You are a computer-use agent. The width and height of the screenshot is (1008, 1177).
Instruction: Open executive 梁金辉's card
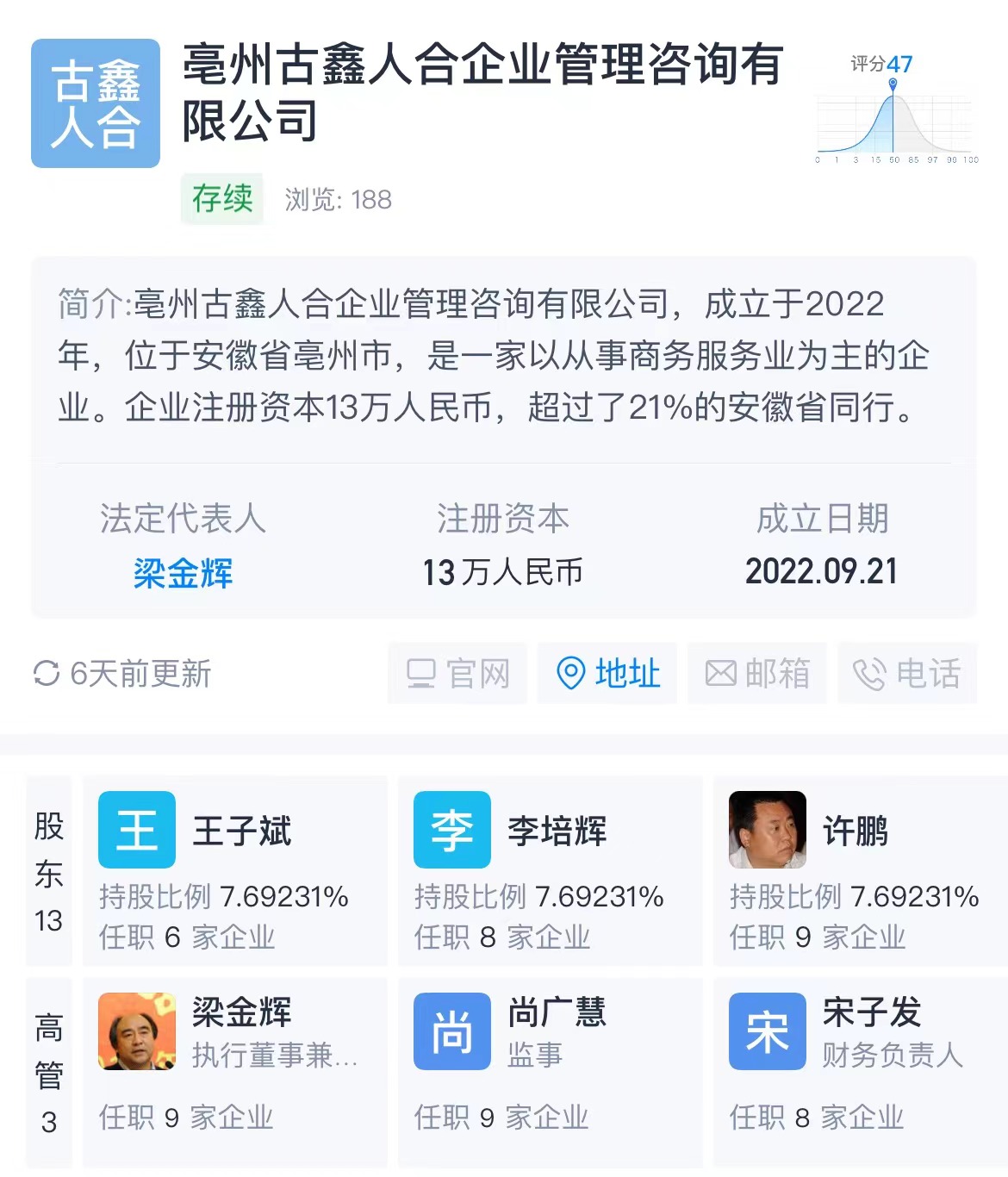click(x=234, y=1071)
